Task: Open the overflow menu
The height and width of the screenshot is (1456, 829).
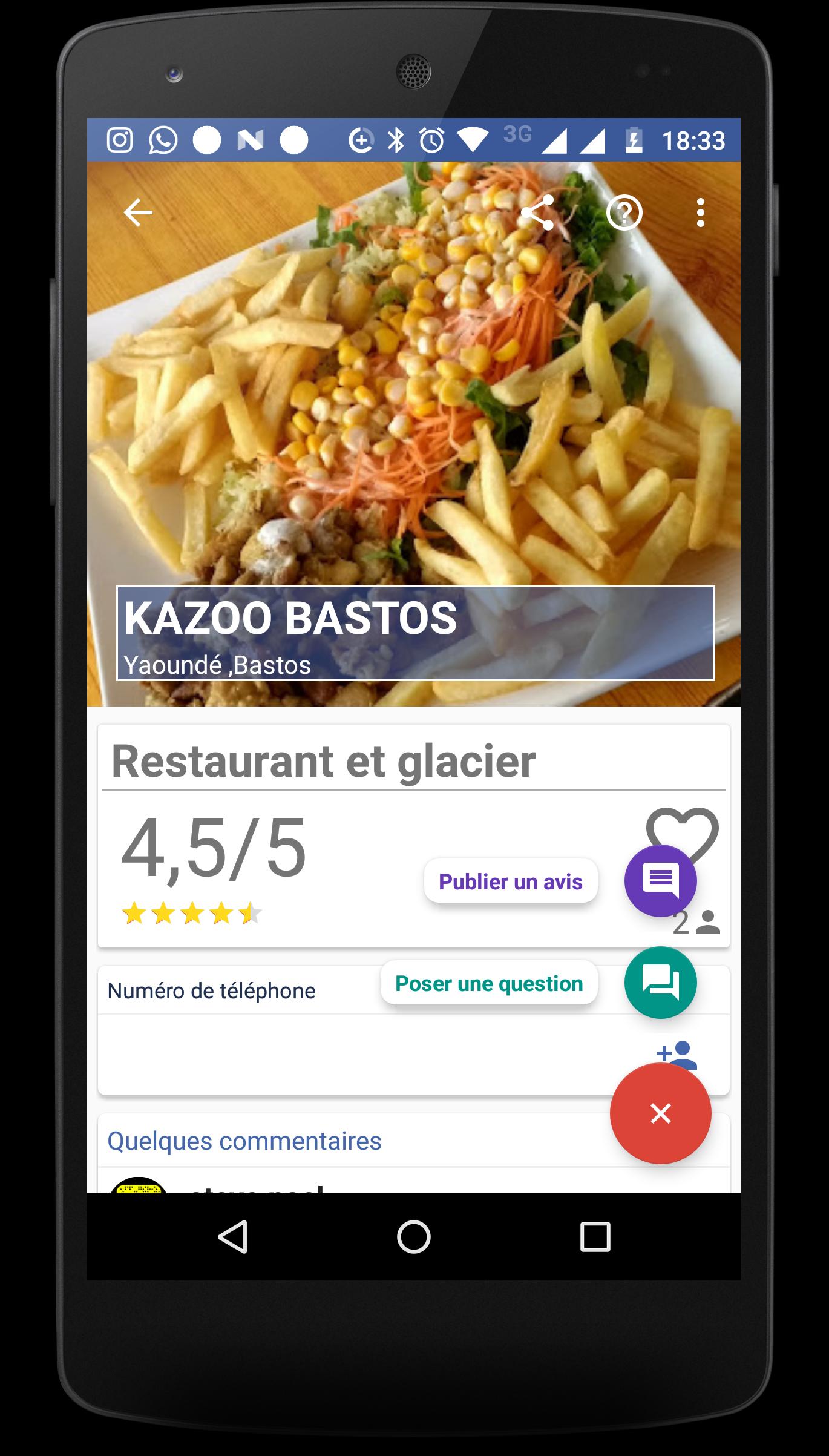Action: coord(700,212)
